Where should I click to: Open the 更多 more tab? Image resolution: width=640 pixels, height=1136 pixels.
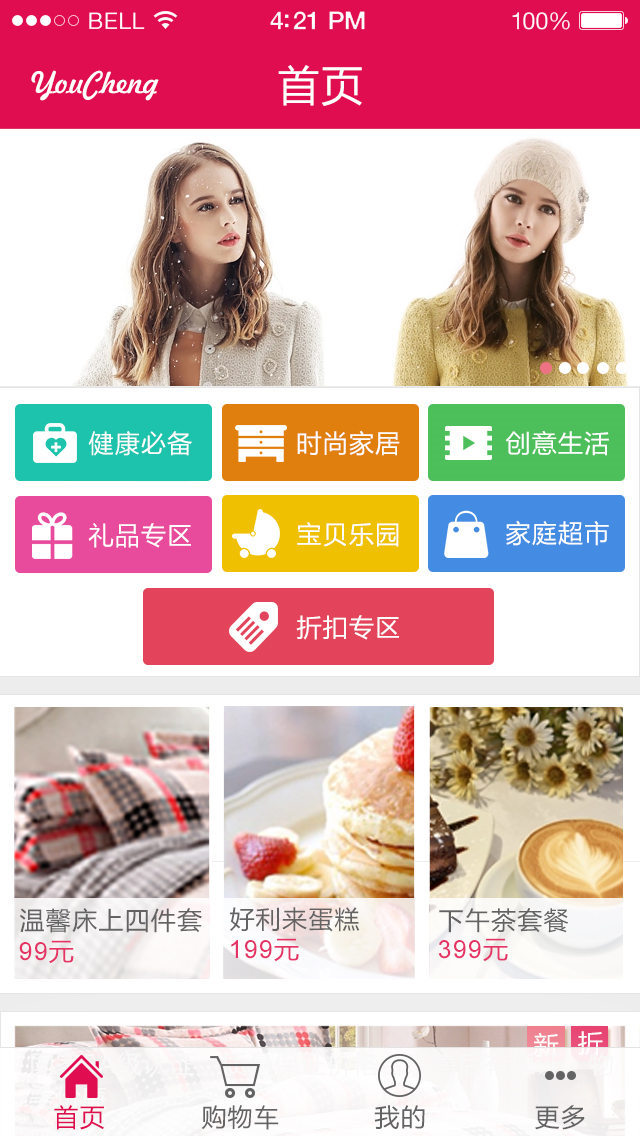(560, 1092)
